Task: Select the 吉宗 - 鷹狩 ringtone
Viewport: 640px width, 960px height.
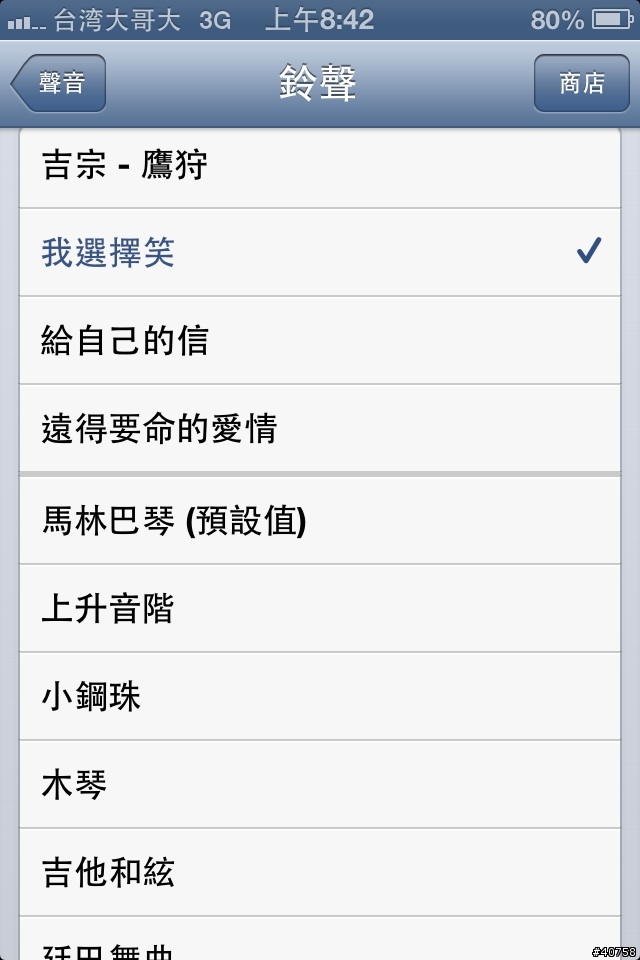Action: click(320, 166)
